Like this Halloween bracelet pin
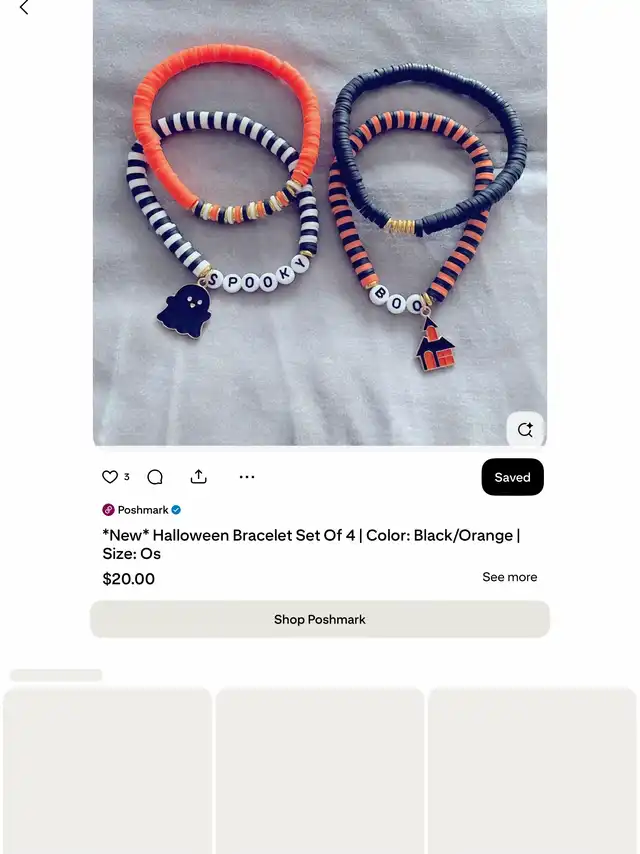The image size is (640, 854). (x=111, y=477)
